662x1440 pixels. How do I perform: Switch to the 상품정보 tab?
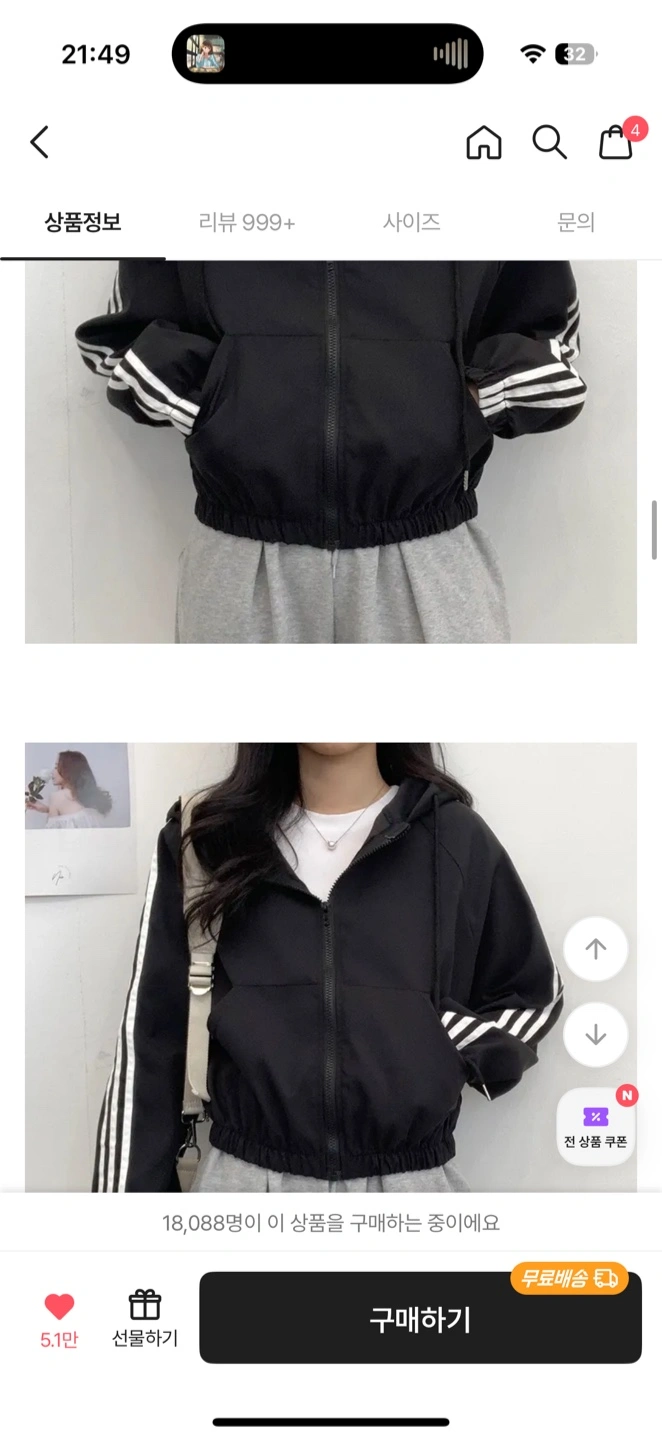83,222
